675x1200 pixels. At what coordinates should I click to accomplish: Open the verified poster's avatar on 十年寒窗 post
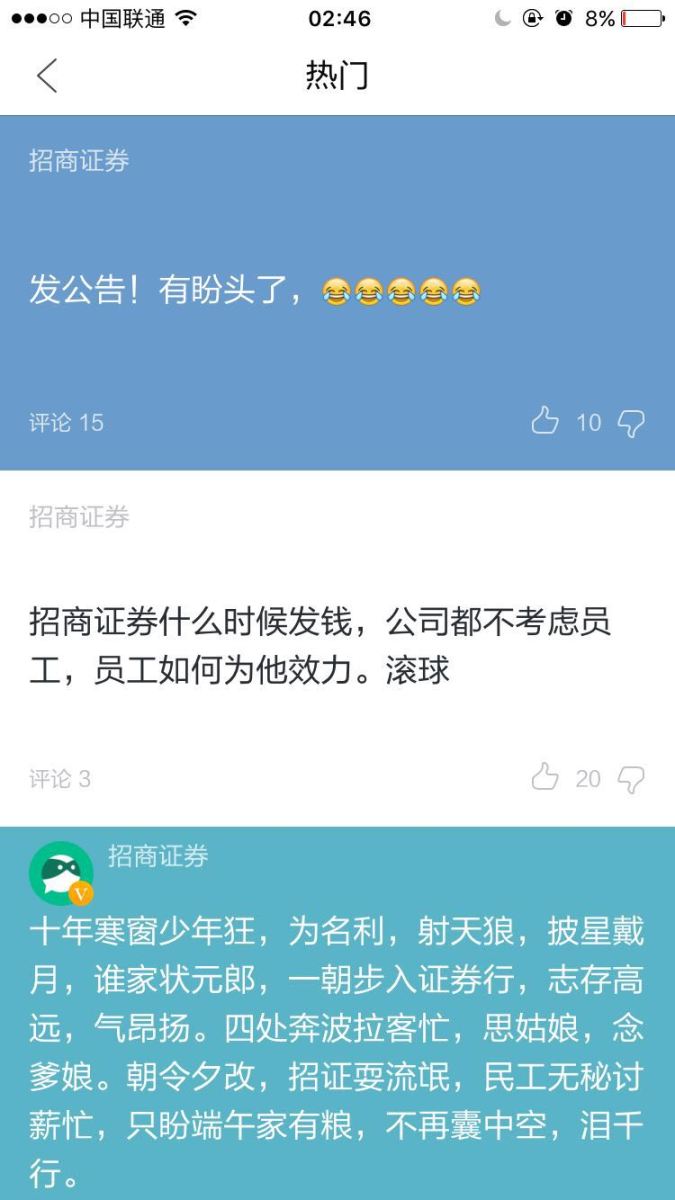point(62,872)
